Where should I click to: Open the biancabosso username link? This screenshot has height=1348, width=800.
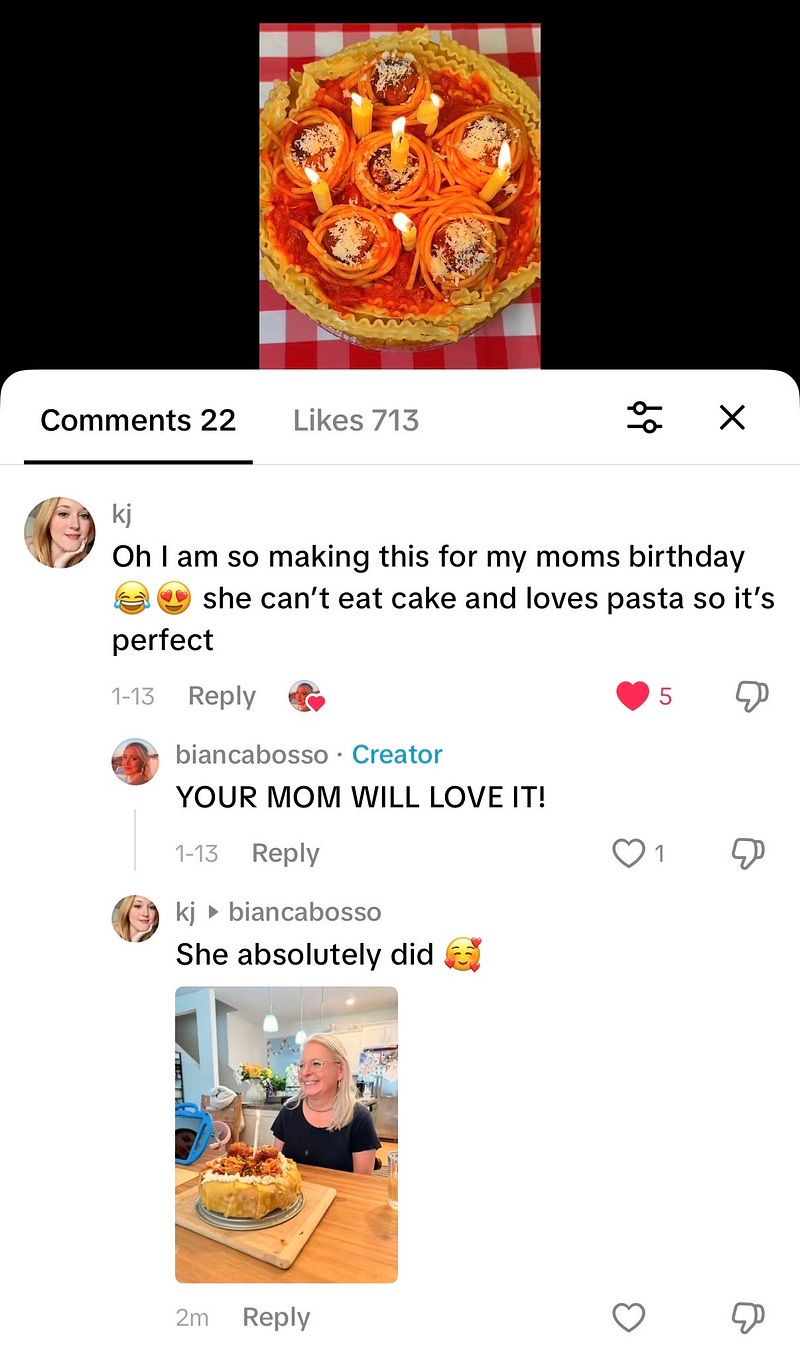[251, 754]
